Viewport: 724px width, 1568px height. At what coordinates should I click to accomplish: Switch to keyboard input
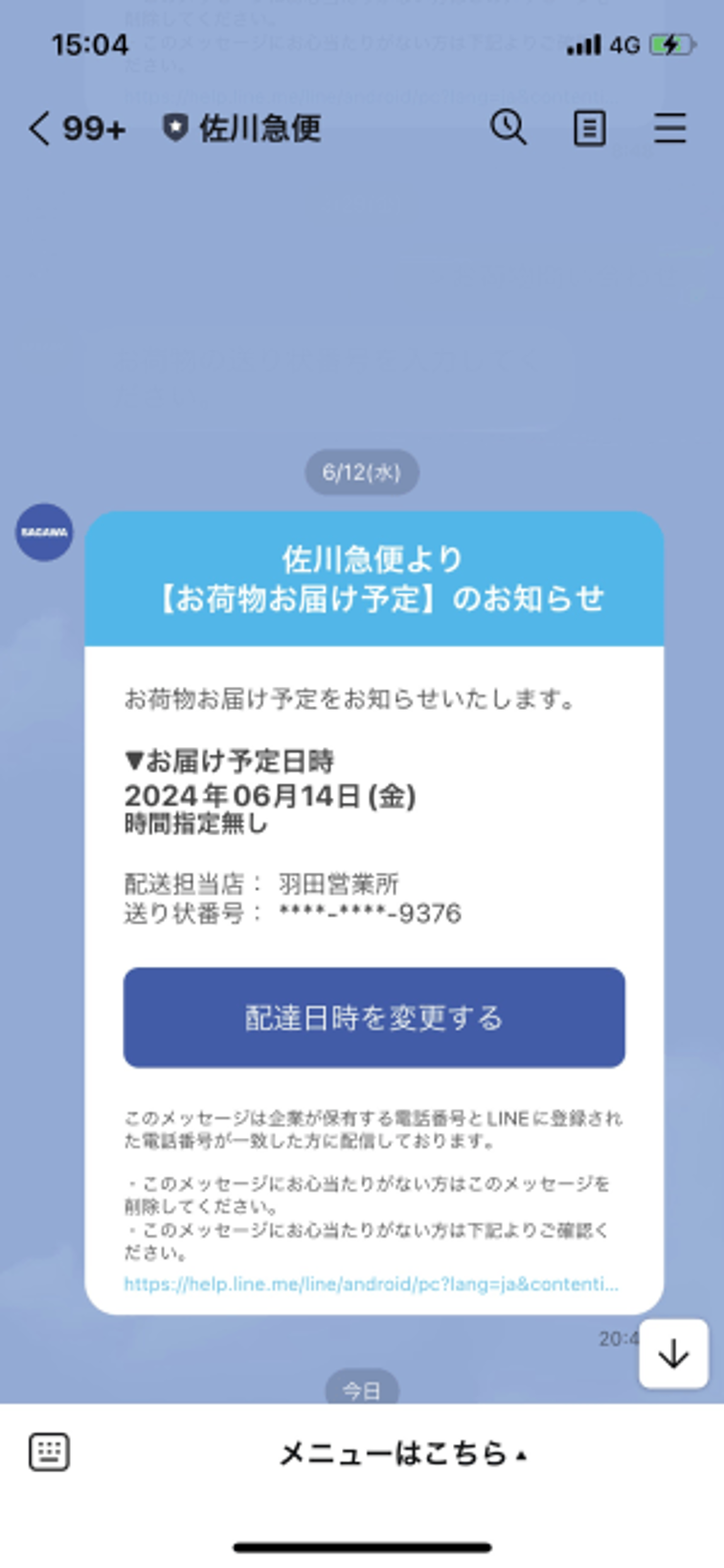[49, 1452]
